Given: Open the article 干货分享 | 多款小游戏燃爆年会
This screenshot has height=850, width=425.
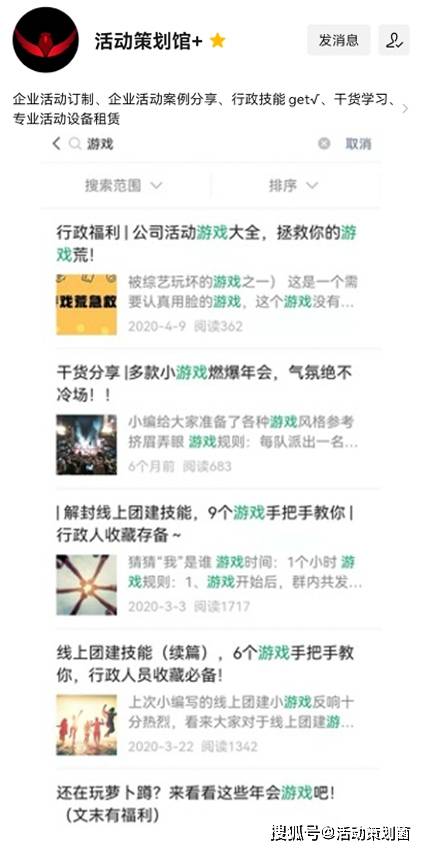Looking at the screenshot, I should point(210,419).
